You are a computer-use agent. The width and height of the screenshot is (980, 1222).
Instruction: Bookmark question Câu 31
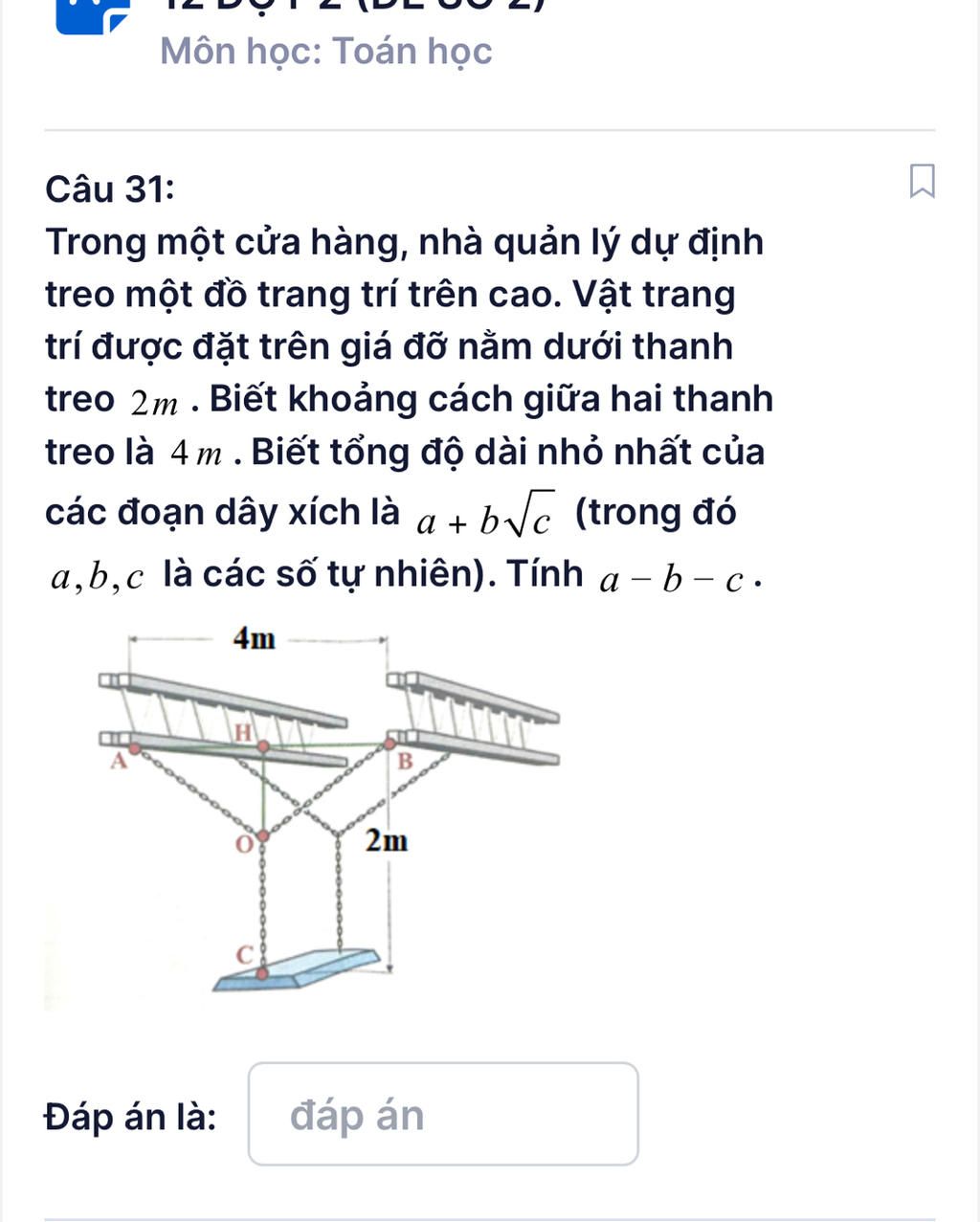click(x=921, y=182)
